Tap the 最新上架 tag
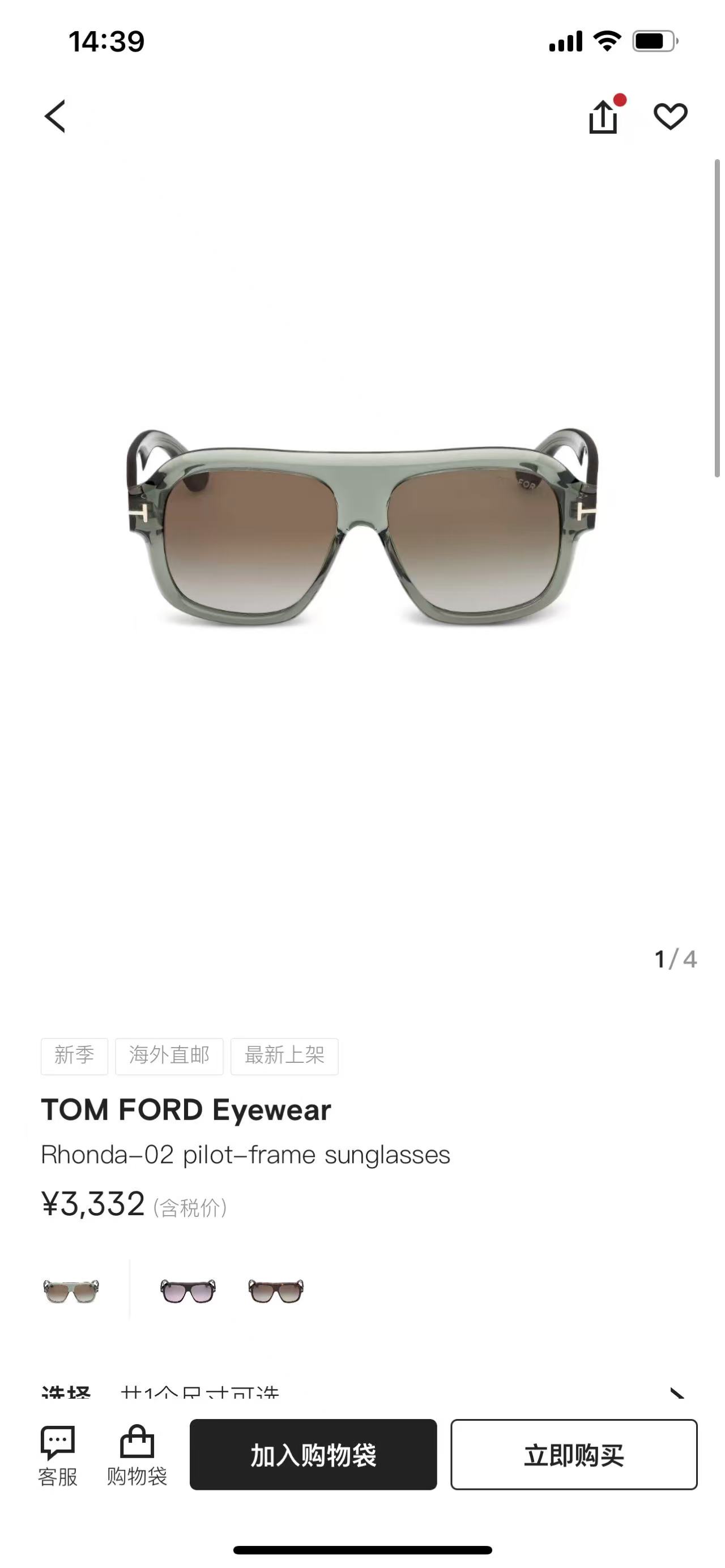This screenshot has width=725, height=1568. click(x=284, y=1056)
